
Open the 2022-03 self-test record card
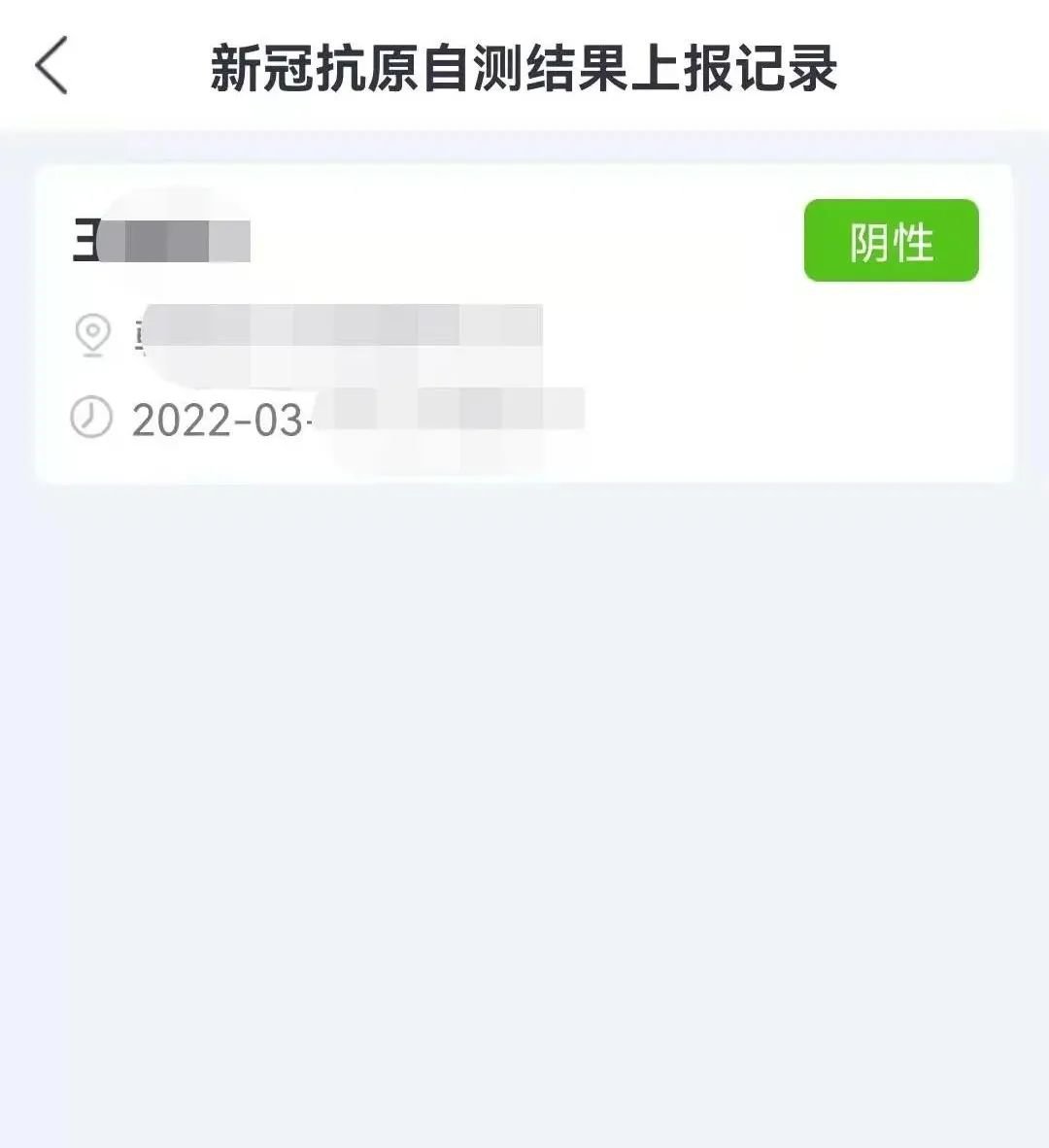coord(524,323)
